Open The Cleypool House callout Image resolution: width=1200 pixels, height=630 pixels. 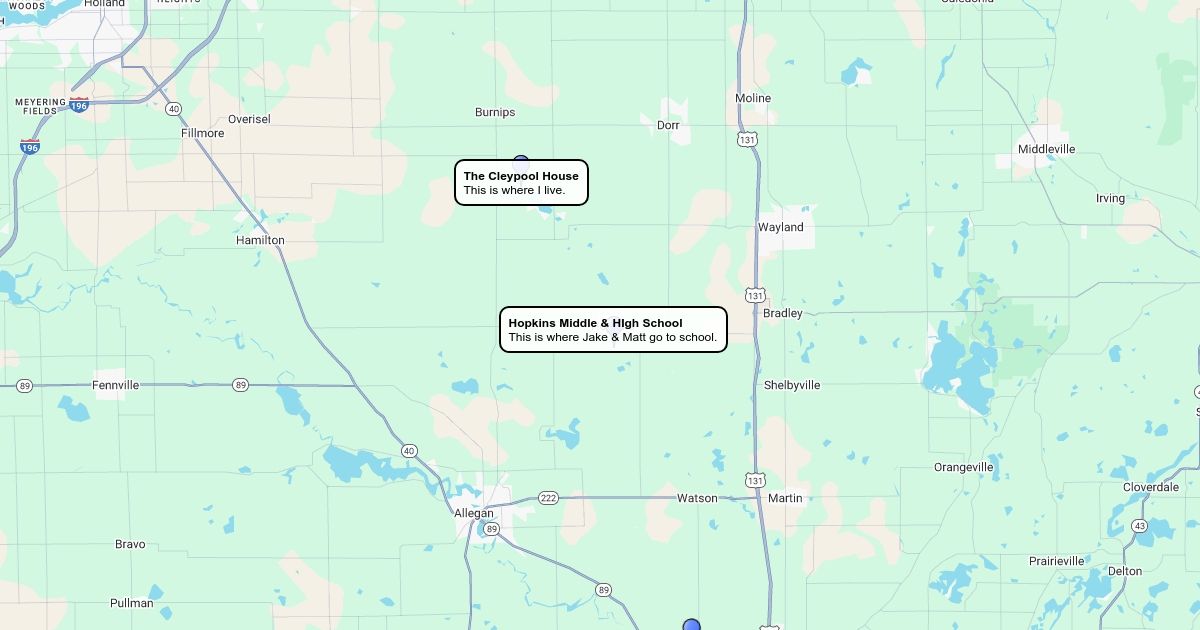pos(521,183)
